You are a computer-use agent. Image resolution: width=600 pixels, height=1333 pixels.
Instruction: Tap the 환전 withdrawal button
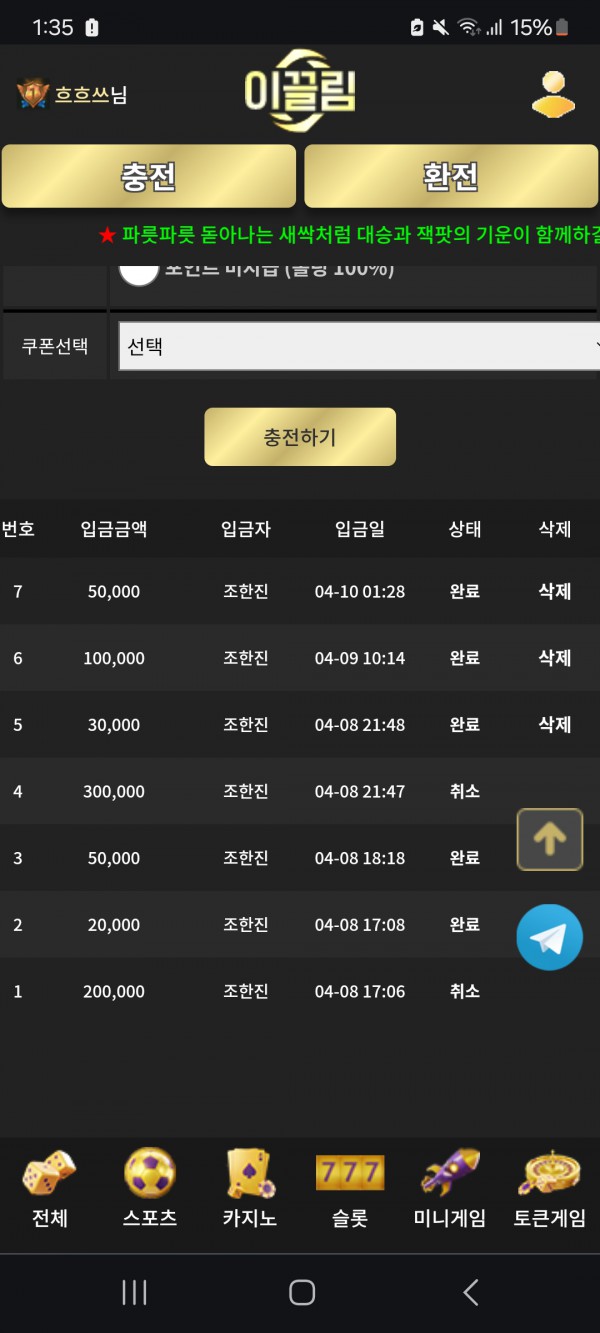tap(451, 177)
